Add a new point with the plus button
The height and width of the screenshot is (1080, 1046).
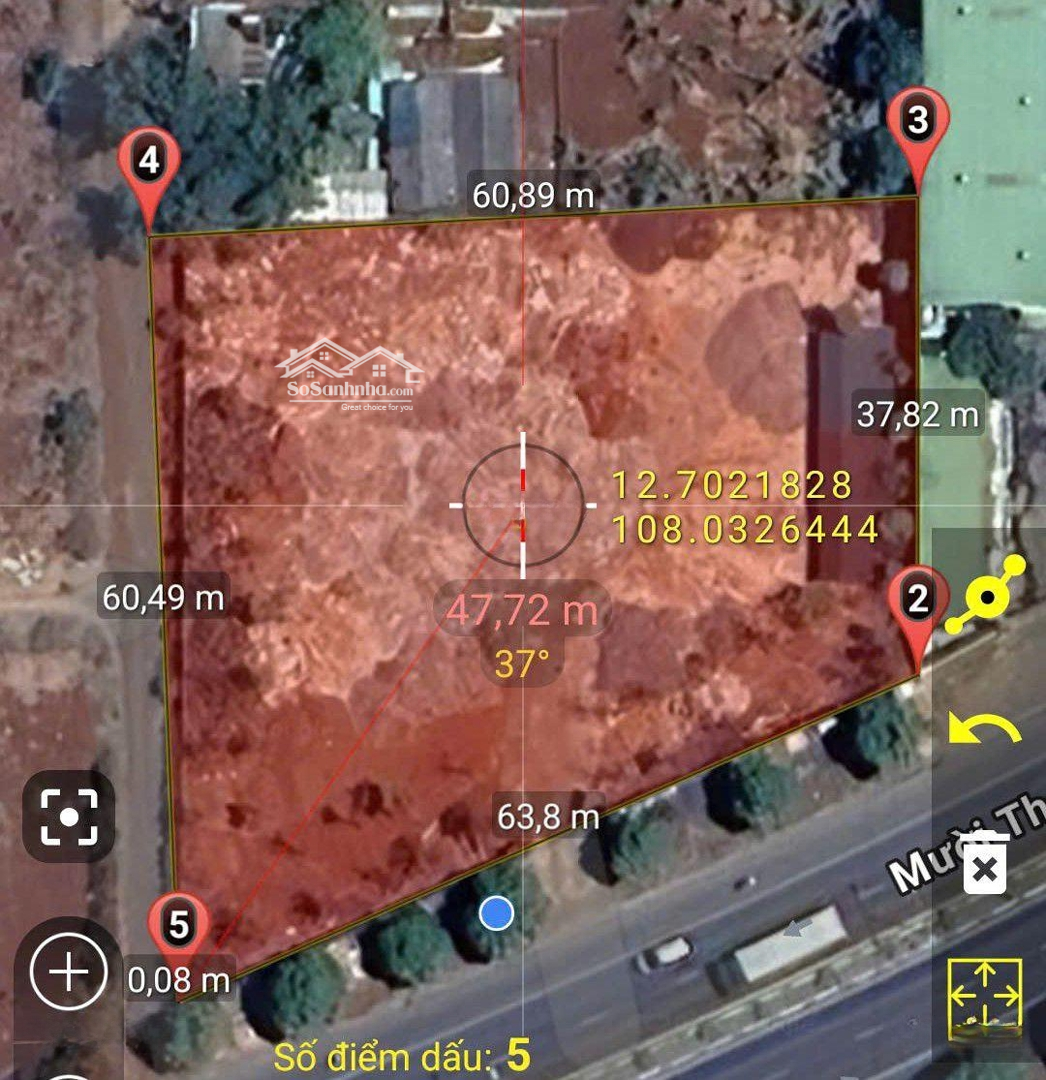click(68, 970)
